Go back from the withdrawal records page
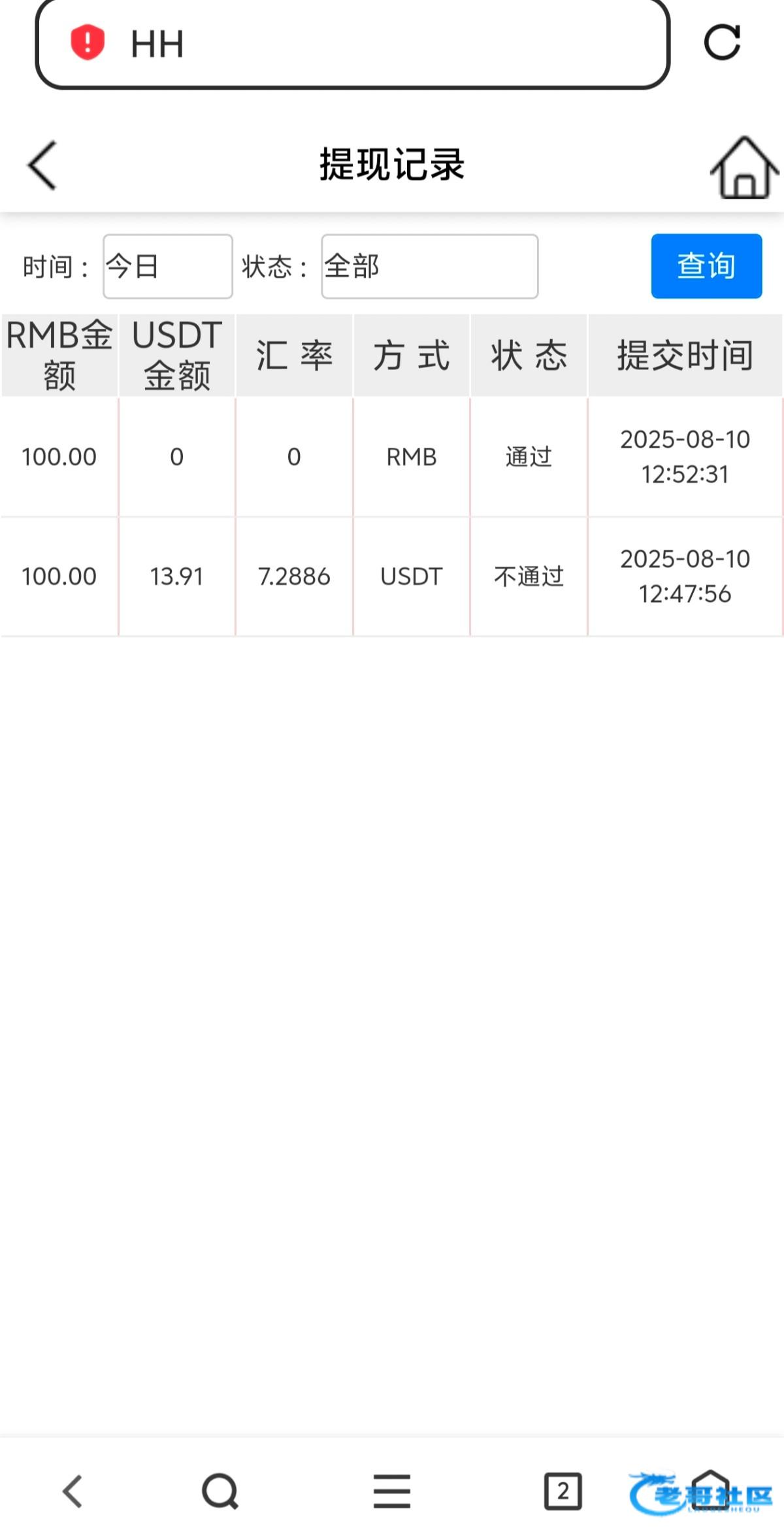The image size is (784, 1534). [42, 165]
